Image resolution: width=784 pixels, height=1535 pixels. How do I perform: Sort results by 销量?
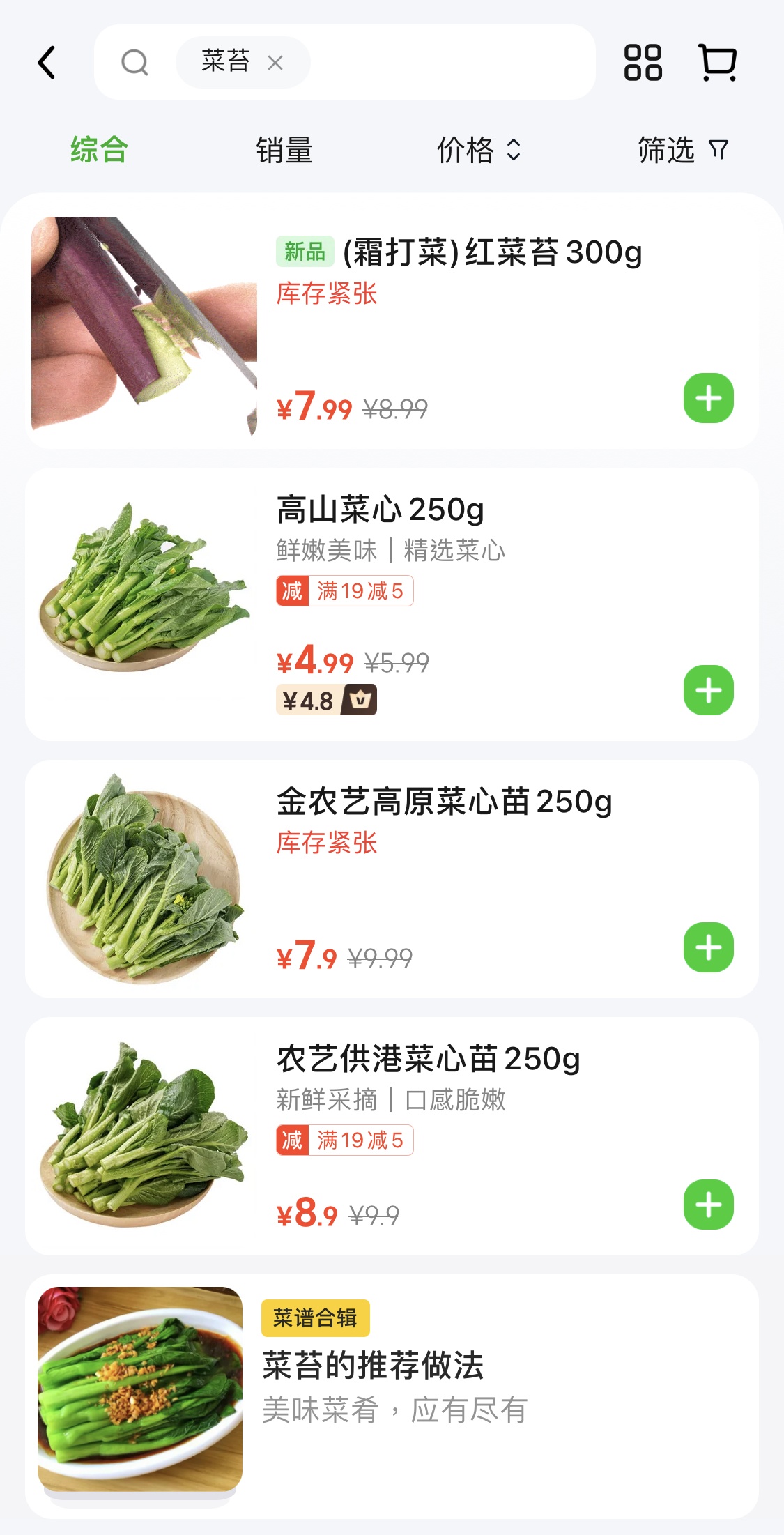(284, 150)
